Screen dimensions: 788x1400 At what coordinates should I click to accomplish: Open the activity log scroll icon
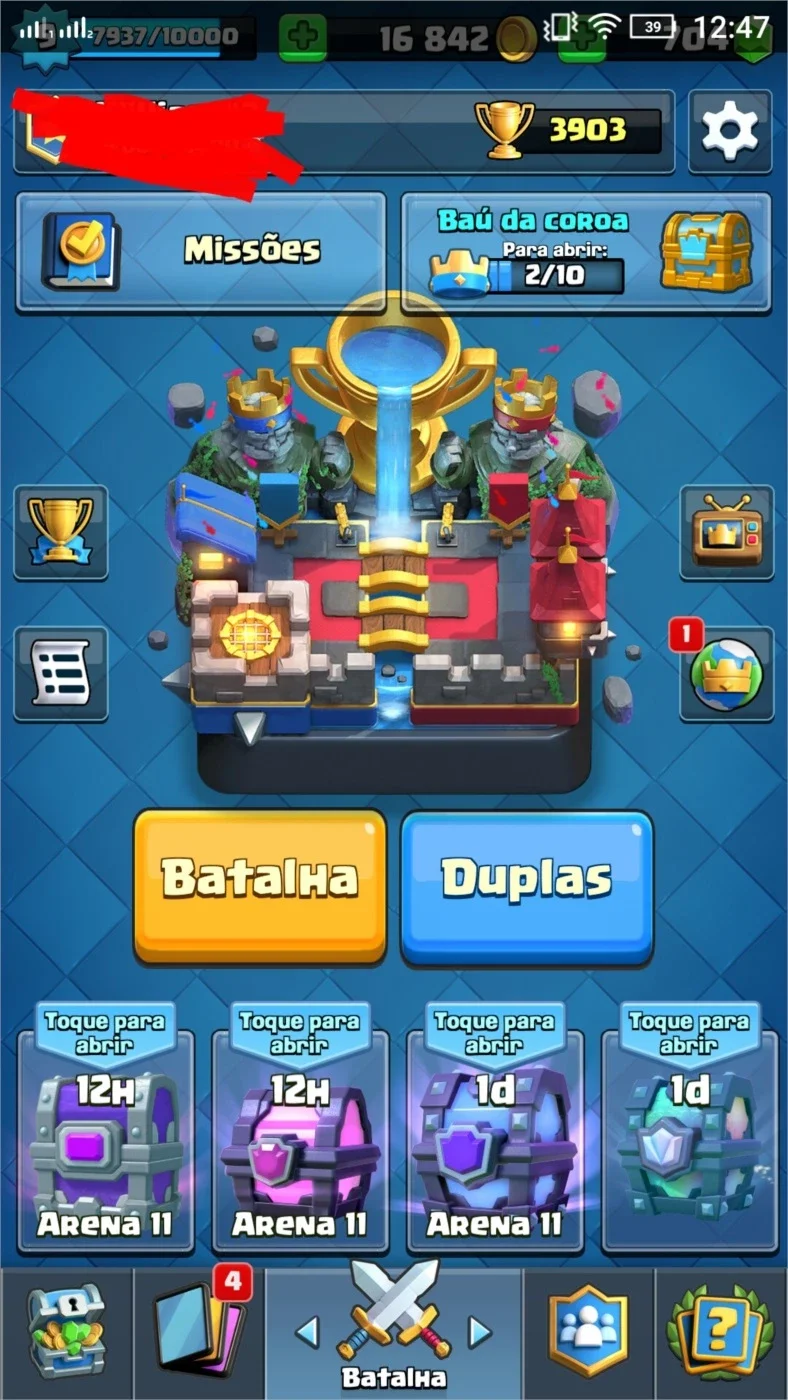pyautogui.click(x=61, y=674)
